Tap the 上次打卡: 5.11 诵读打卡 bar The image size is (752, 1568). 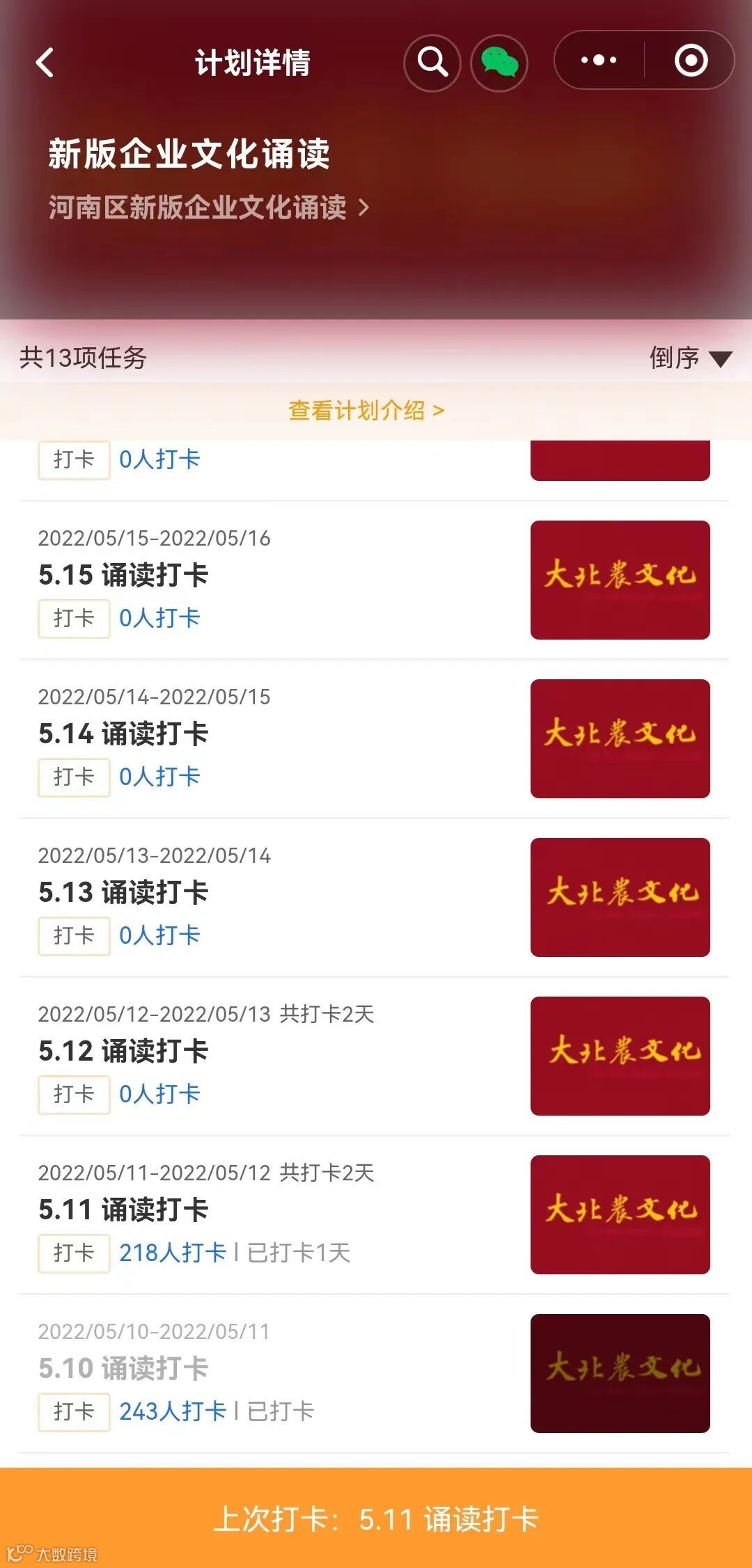pyautogui.click(x=376, y=1519)
